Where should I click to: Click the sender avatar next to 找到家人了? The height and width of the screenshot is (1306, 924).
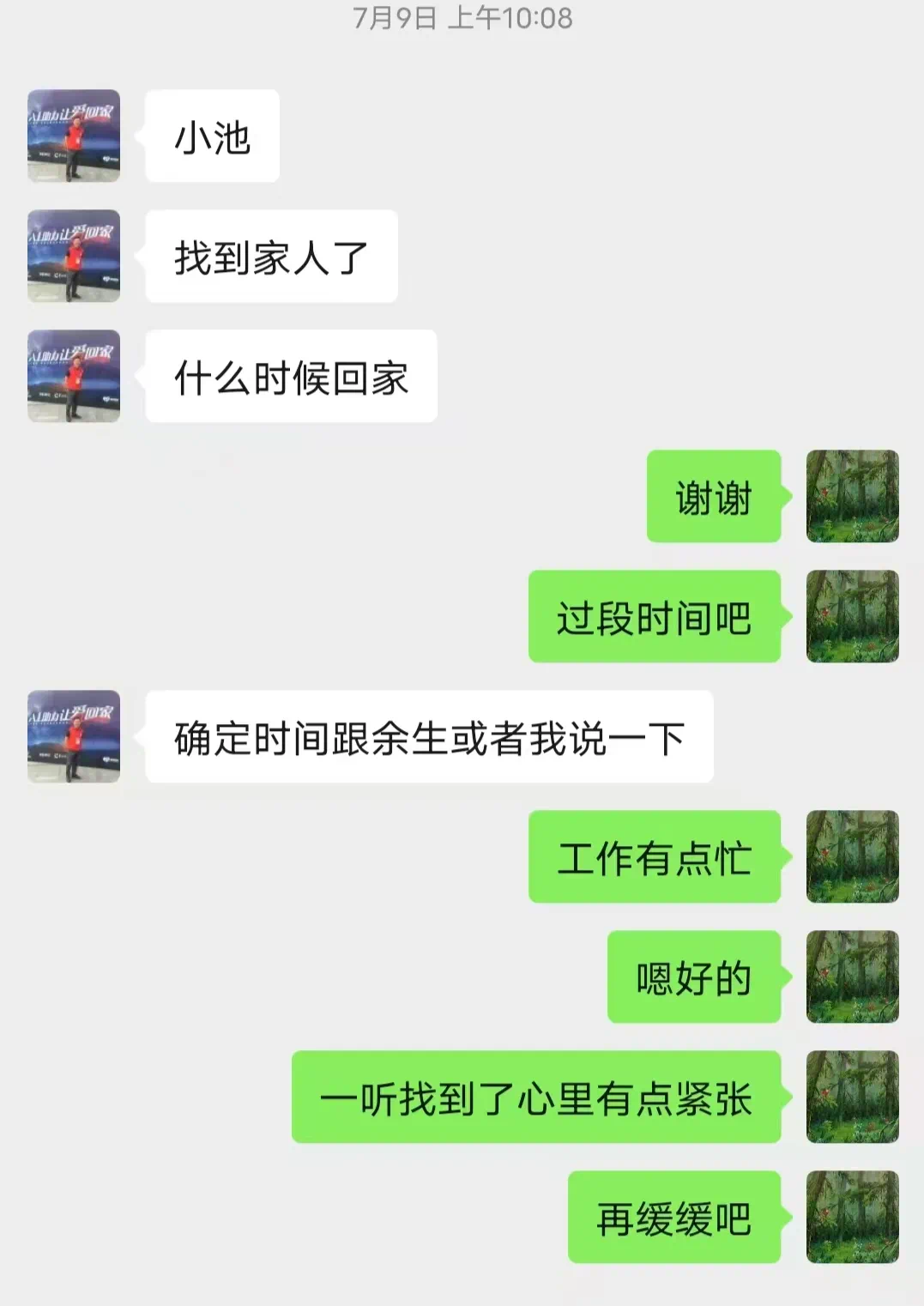73,255
